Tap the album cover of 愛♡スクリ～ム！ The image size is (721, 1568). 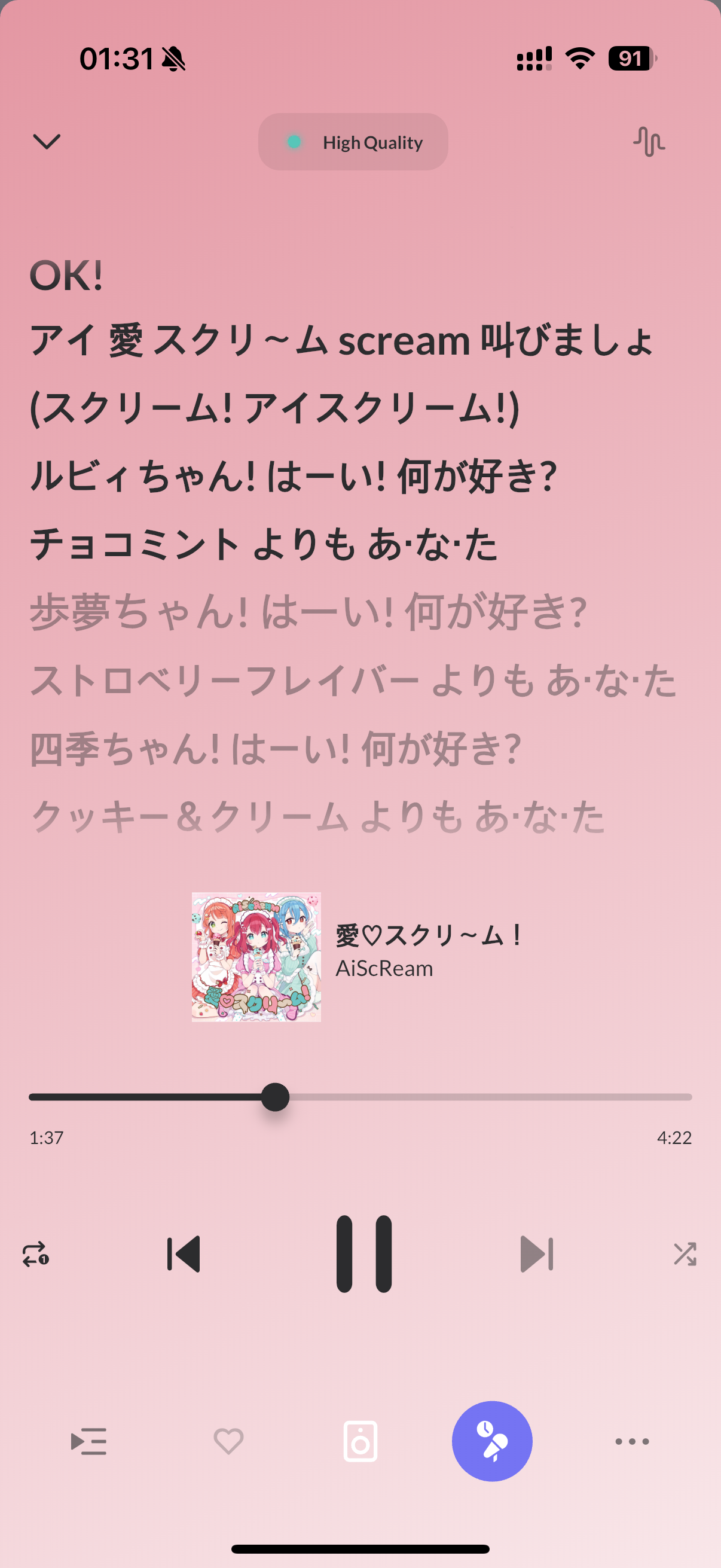point(256,957)
